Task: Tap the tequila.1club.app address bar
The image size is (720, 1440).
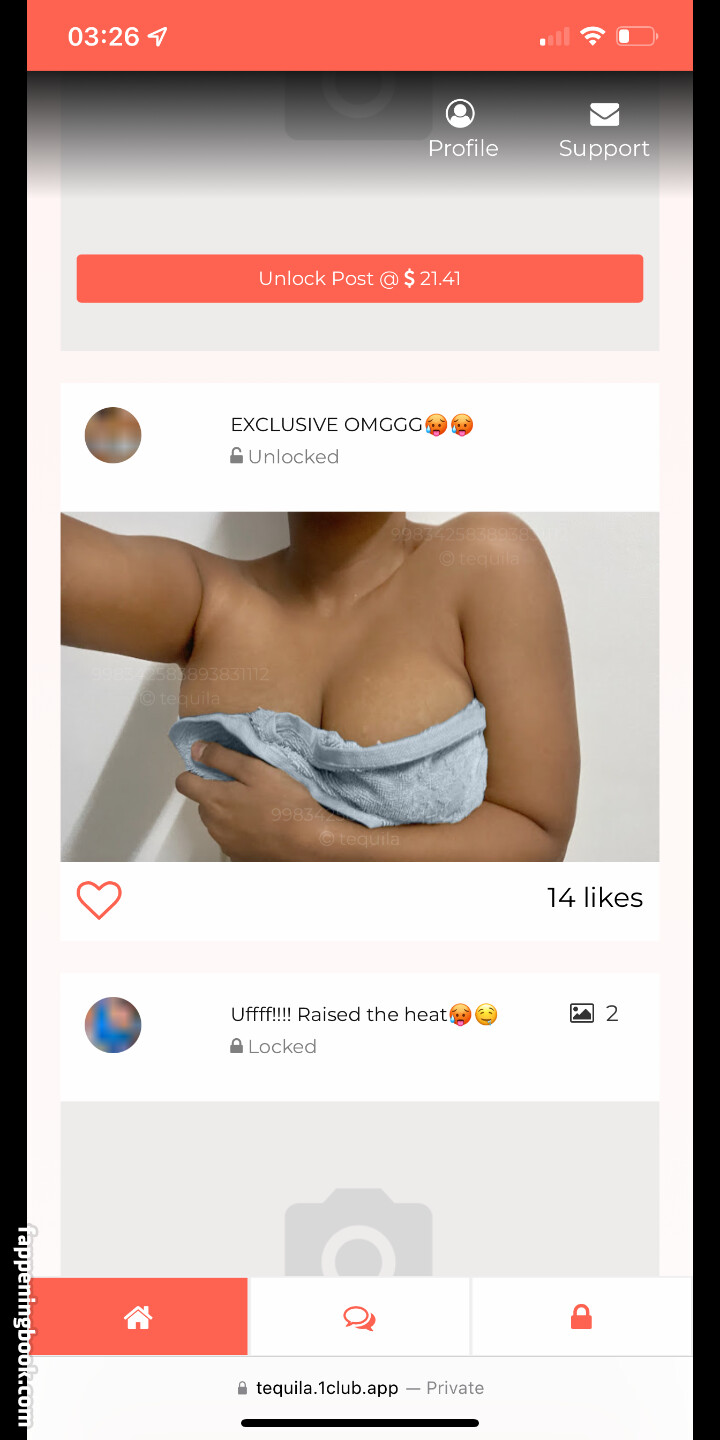Action: click(x=360, y=1388)
